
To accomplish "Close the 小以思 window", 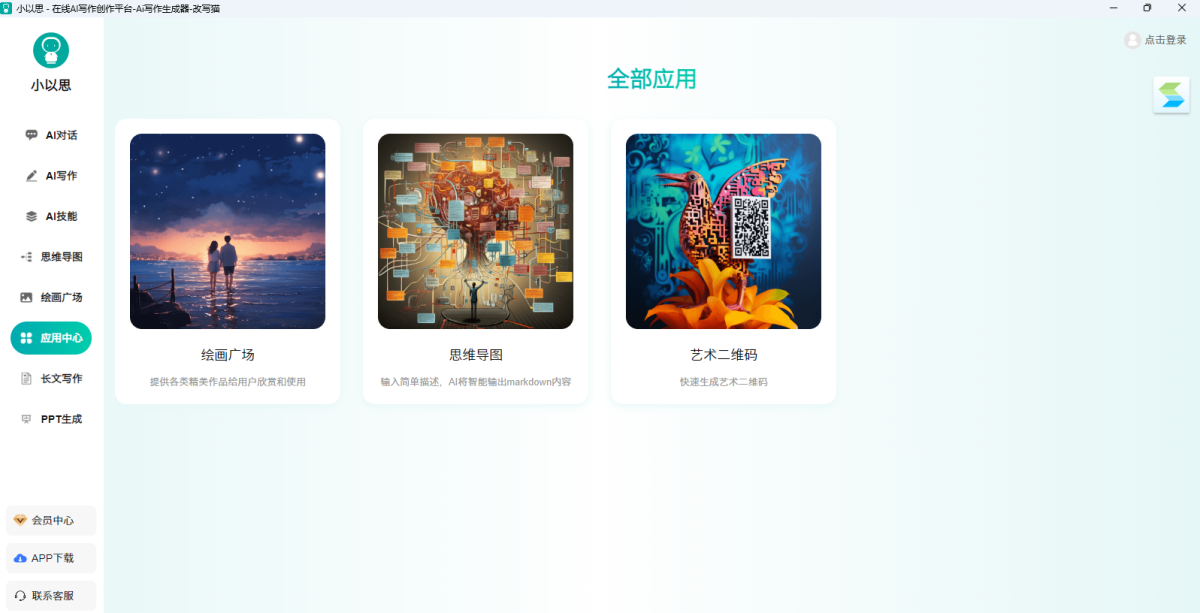I will pyautogui.click(x=1181, y=8).
